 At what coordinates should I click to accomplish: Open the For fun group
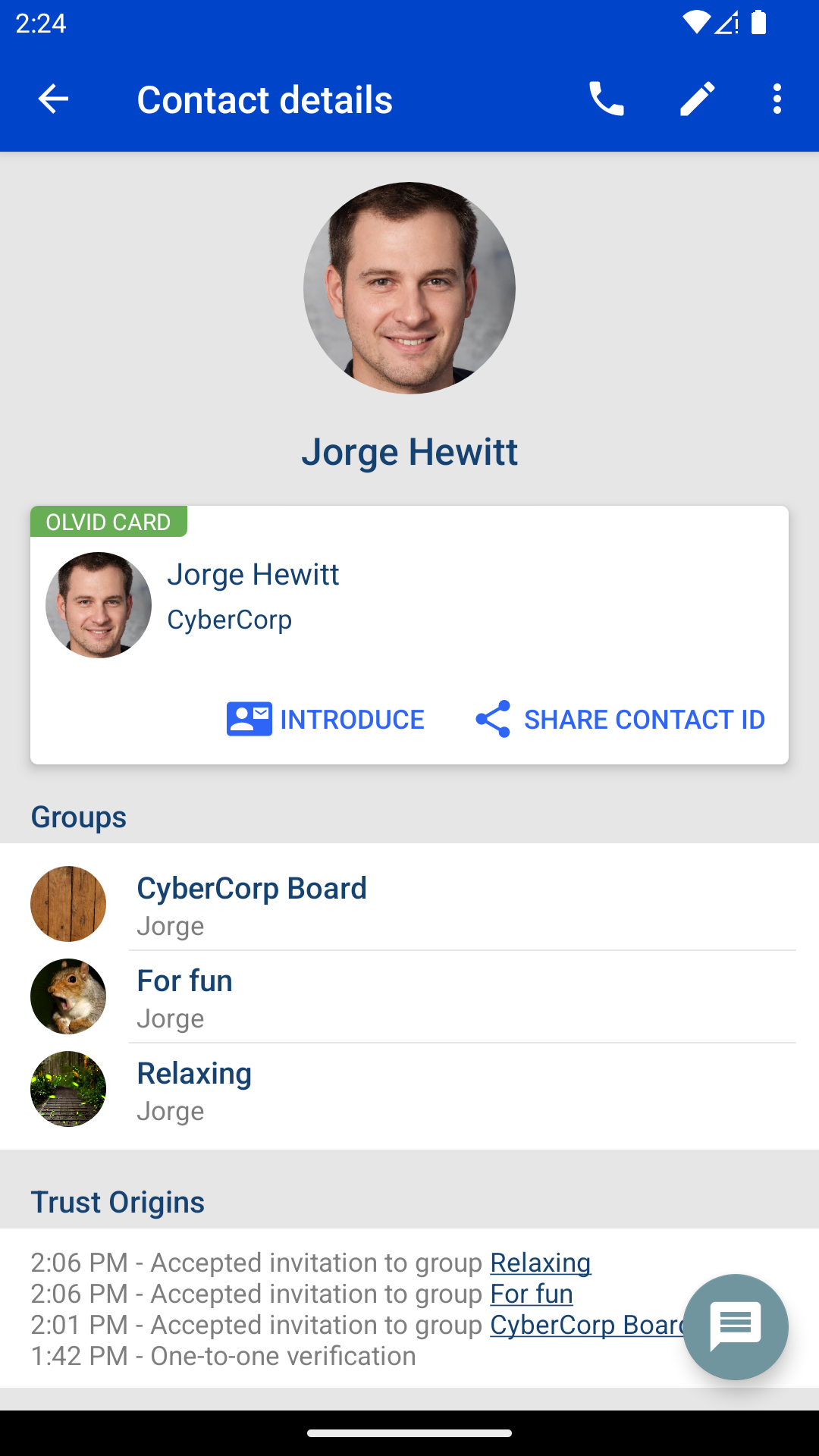pyautogui.click(x=409, y=996)
